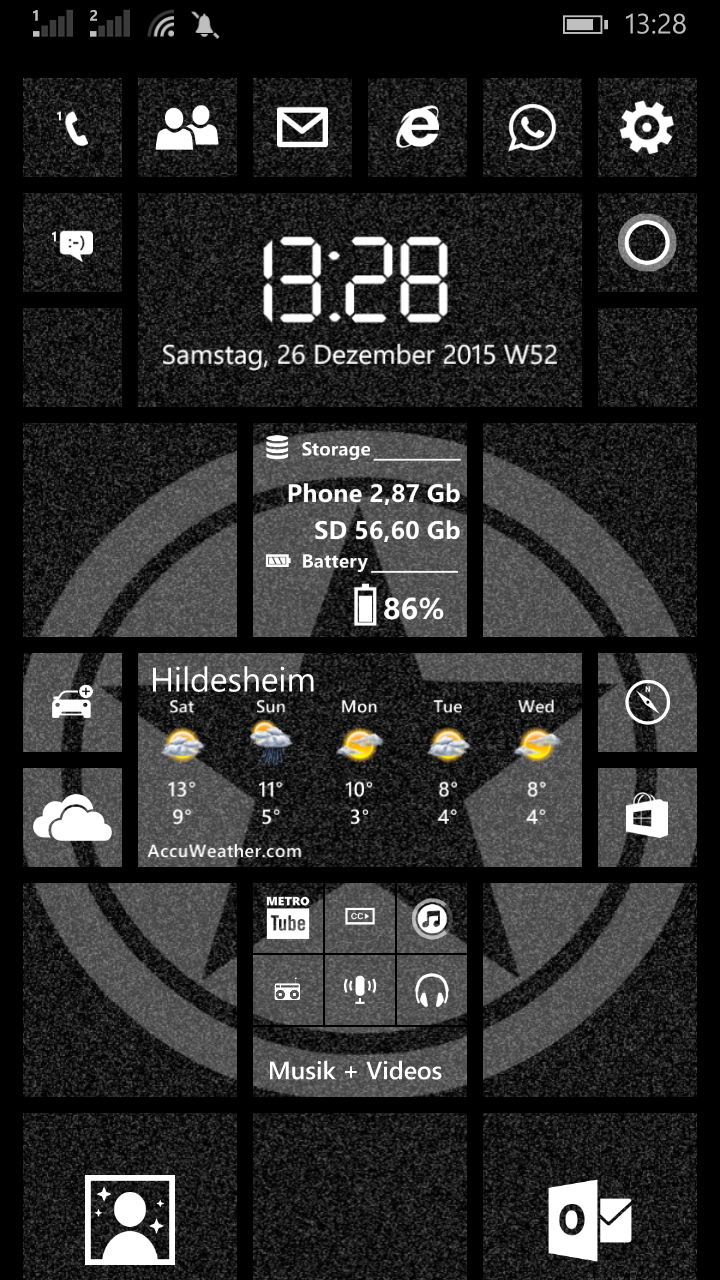Image resolution: width=720 pixels, height=1280 pixels.
Task: Open the compass tile
Action: click(647, 702)
